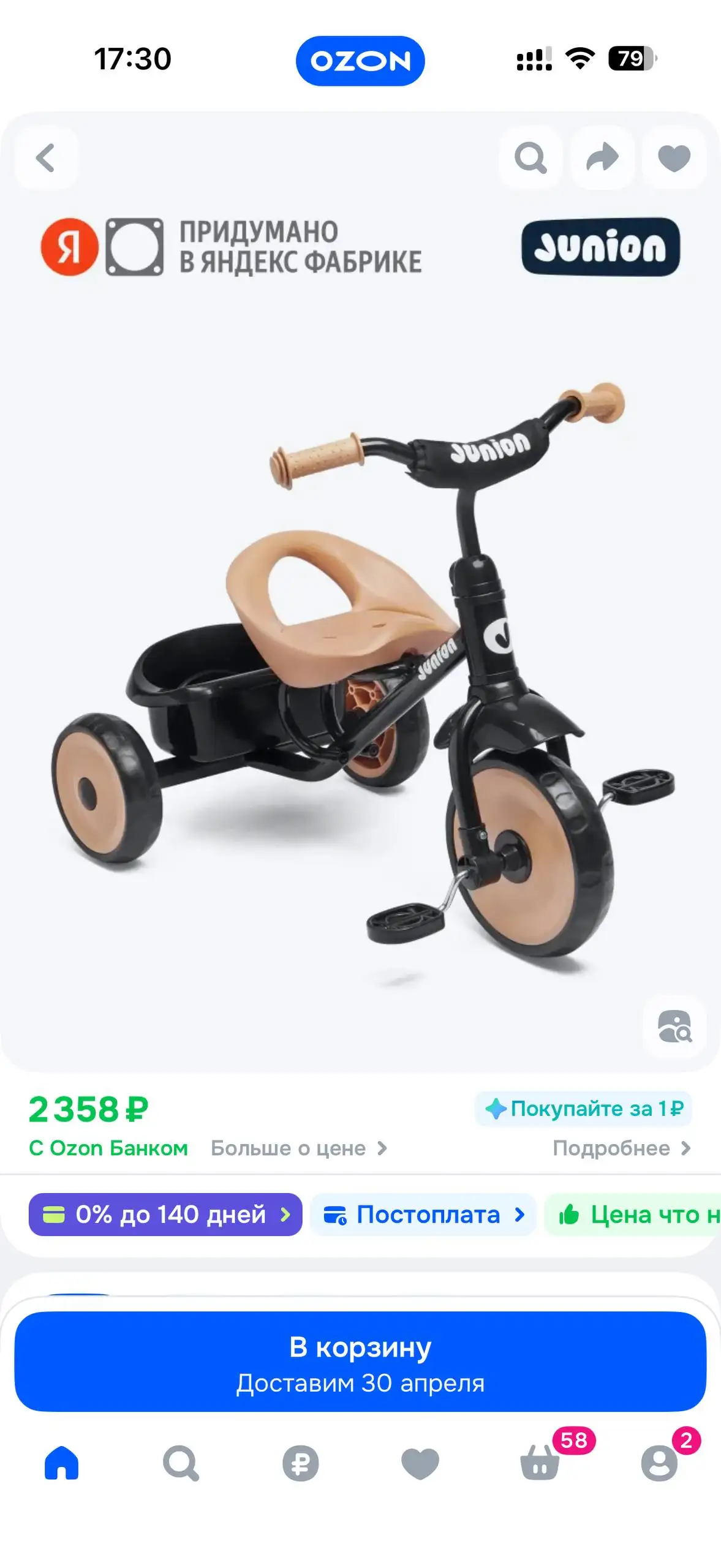Open the 'Подробнее' link
Viewport: 721px width, 1568px height.
tap(621, 1148)
